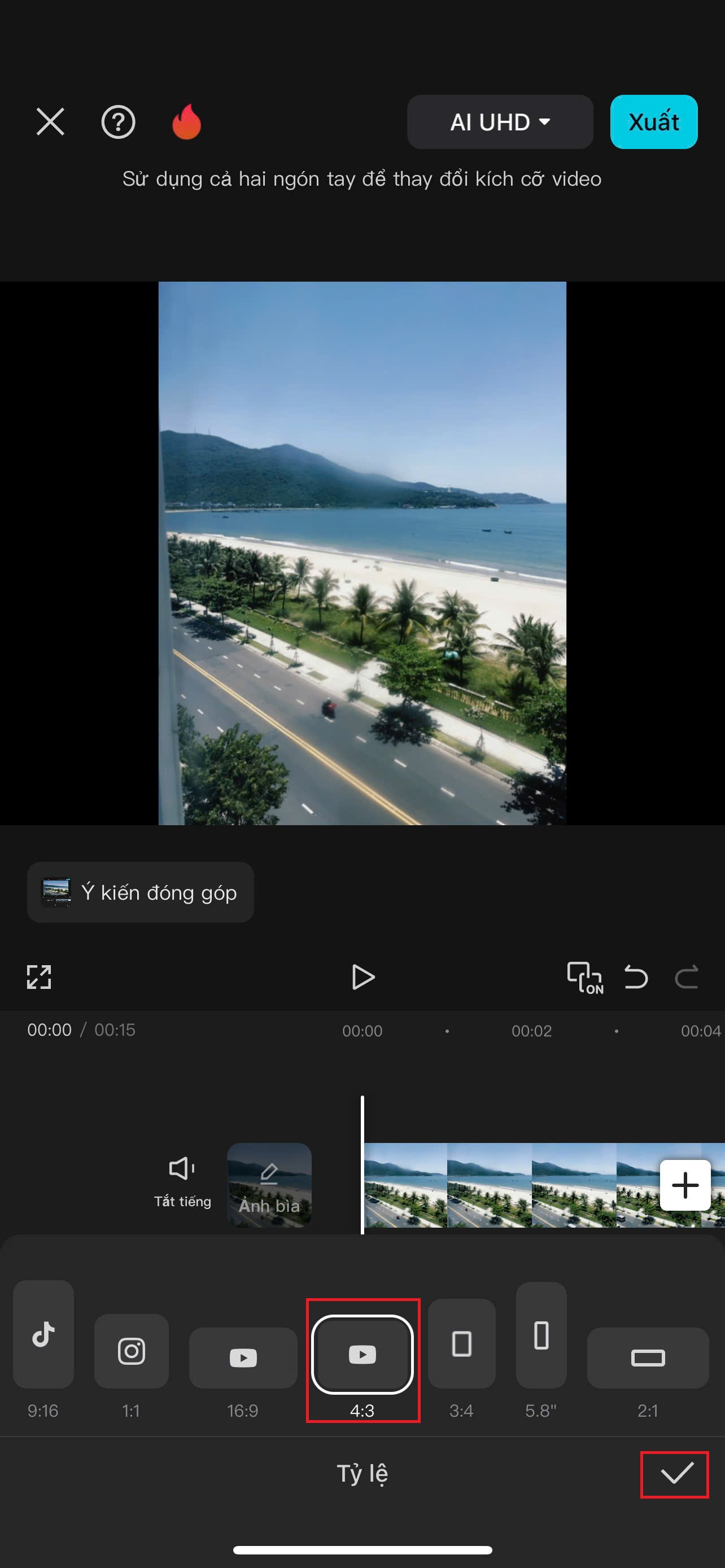This screenshot has height=1568, width=725.
Task: Edit the Ảnh bìa cover image
Action: point(269,1185)
